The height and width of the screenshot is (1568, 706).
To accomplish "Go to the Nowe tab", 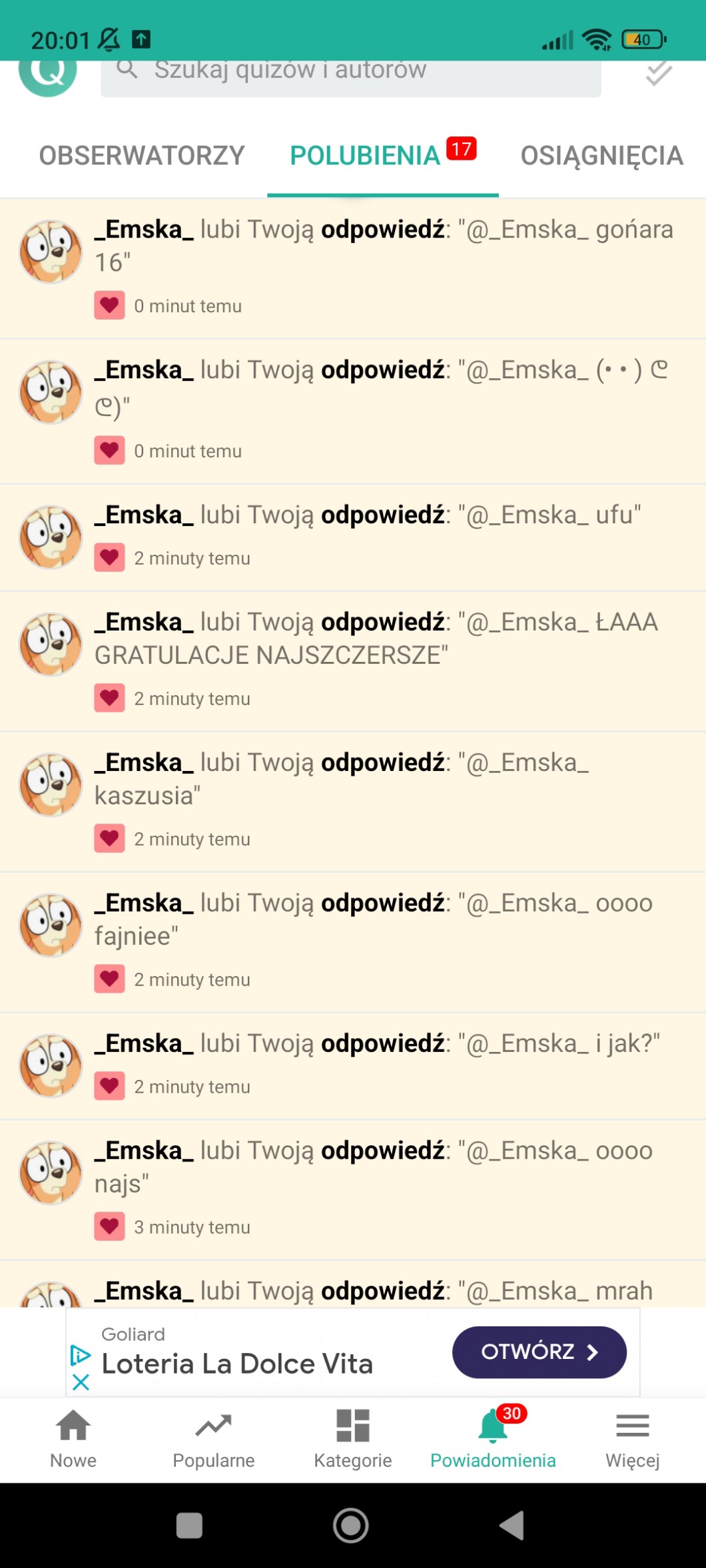I will point(73,1439).
